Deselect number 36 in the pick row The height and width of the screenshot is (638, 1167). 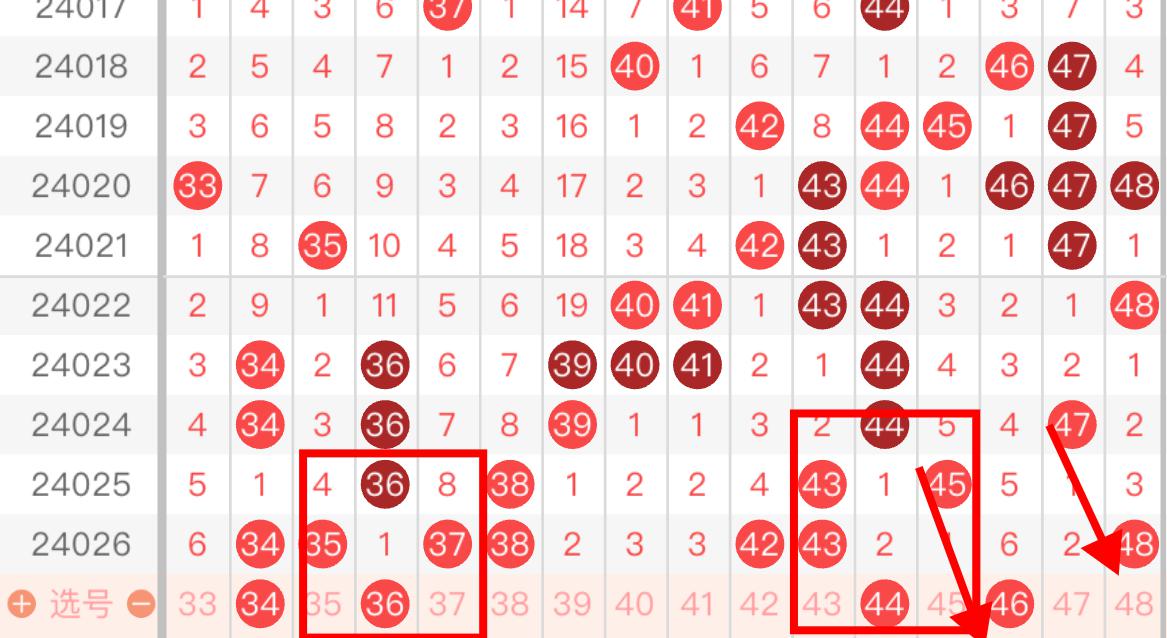click(384, 604)
